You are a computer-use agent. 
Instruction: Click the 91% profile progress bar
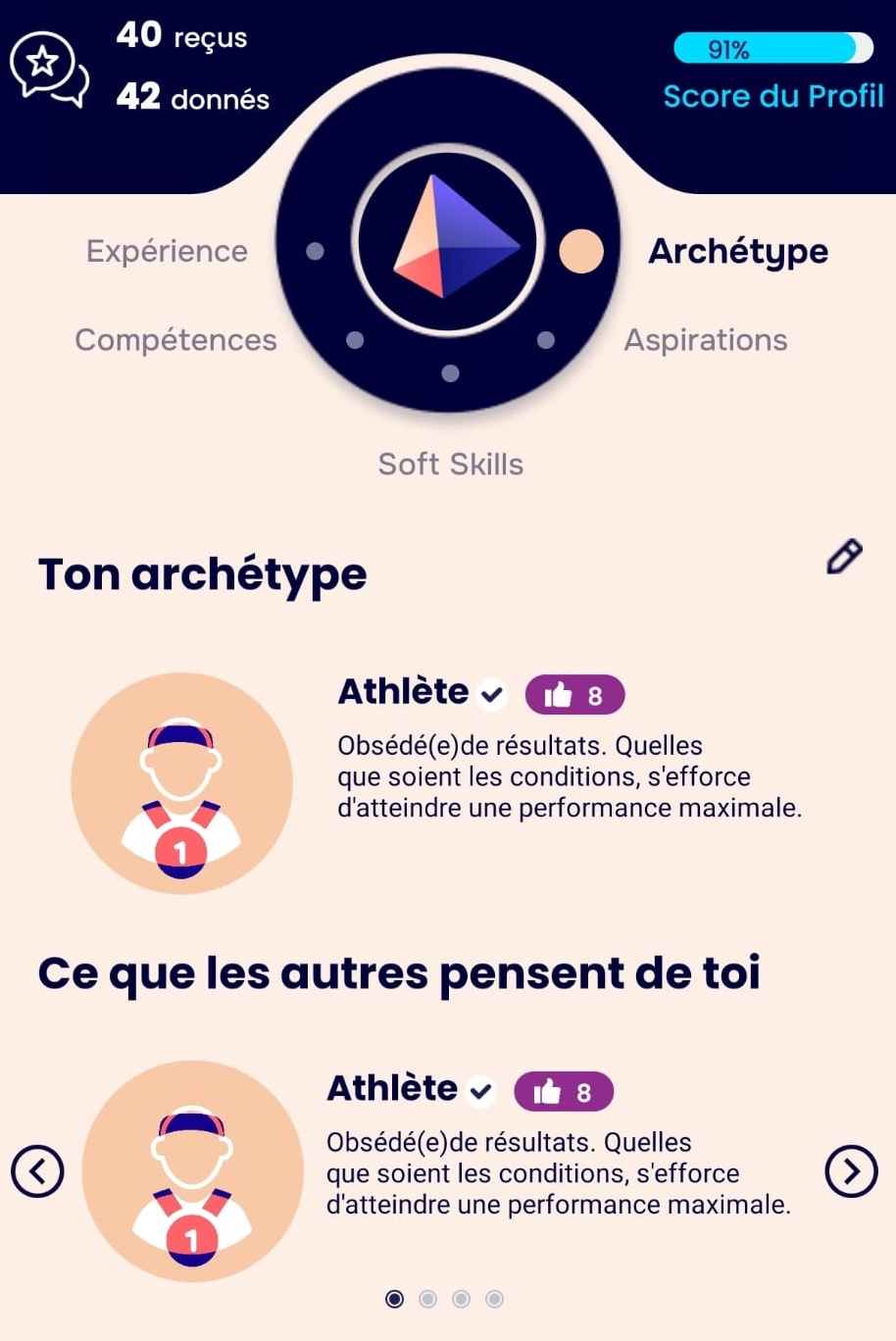[773, 47]
